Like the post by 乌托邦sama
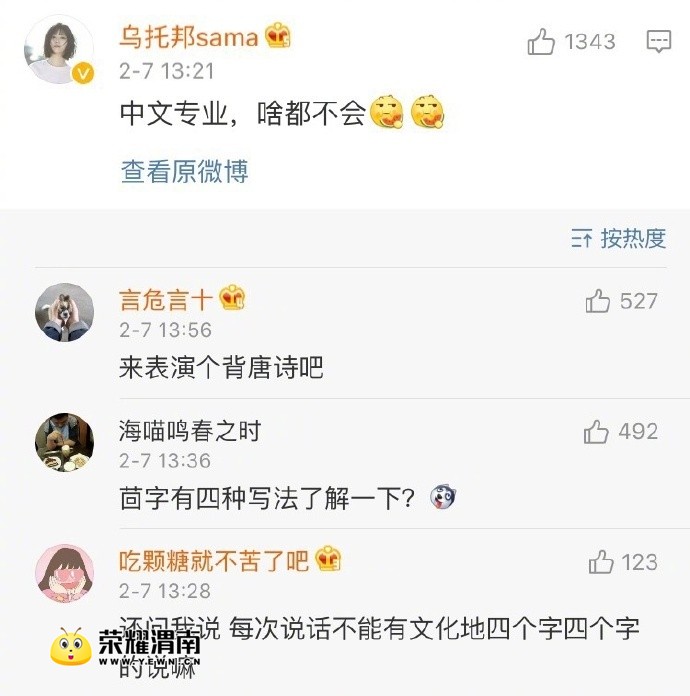The image size is (690, 696). 541,42
